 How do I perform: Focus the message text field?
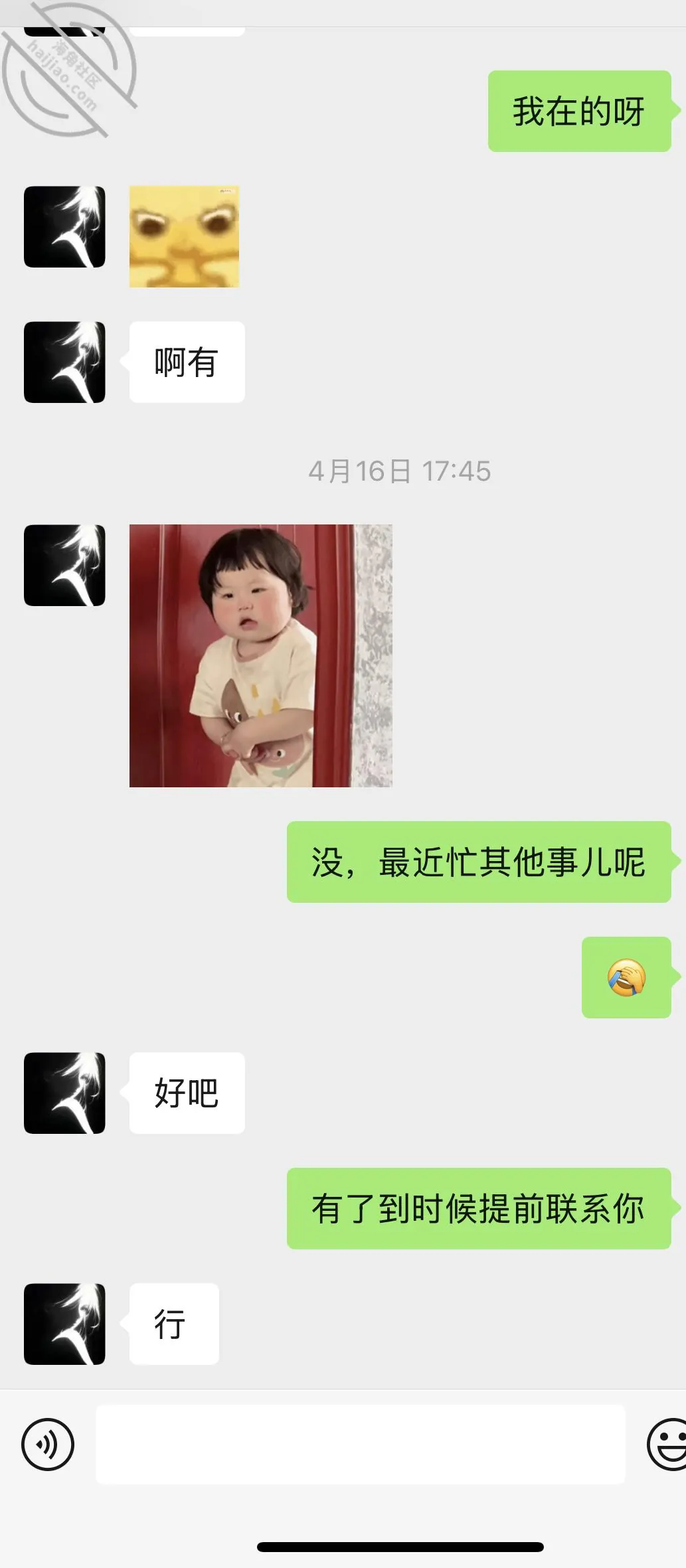361,1444
